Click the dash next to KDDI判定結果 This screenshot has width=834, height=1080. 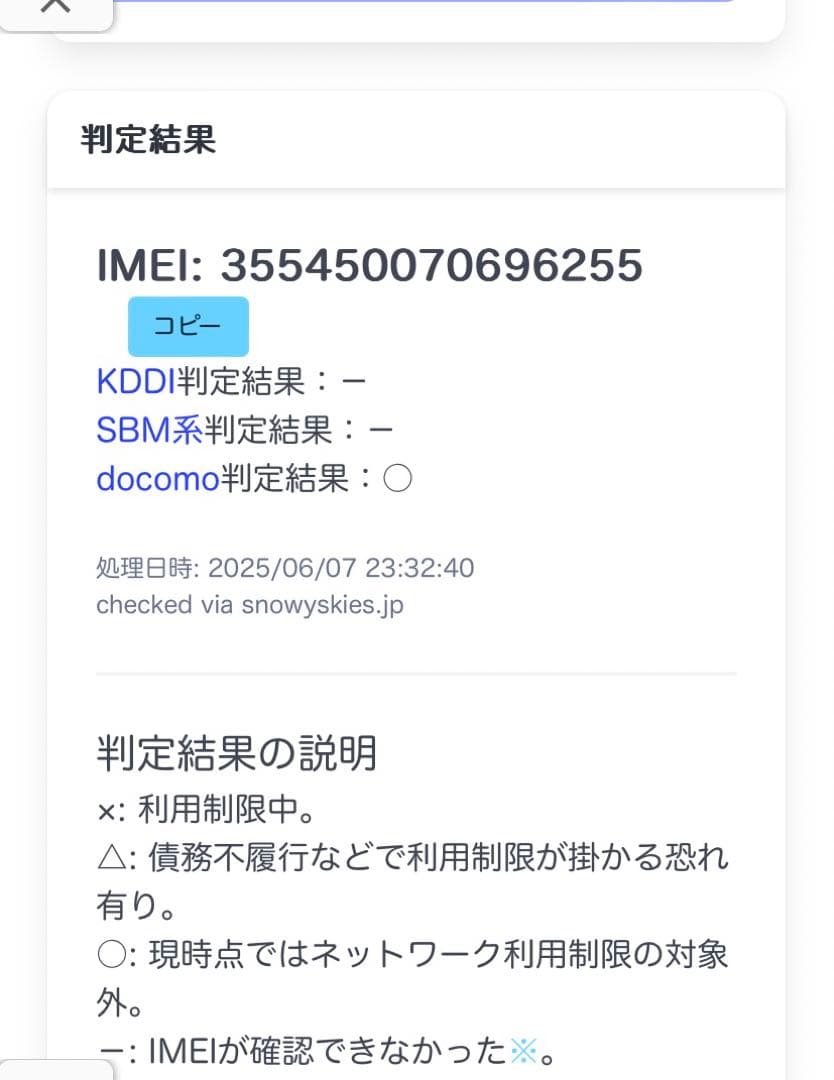click(x=355, y=380)
